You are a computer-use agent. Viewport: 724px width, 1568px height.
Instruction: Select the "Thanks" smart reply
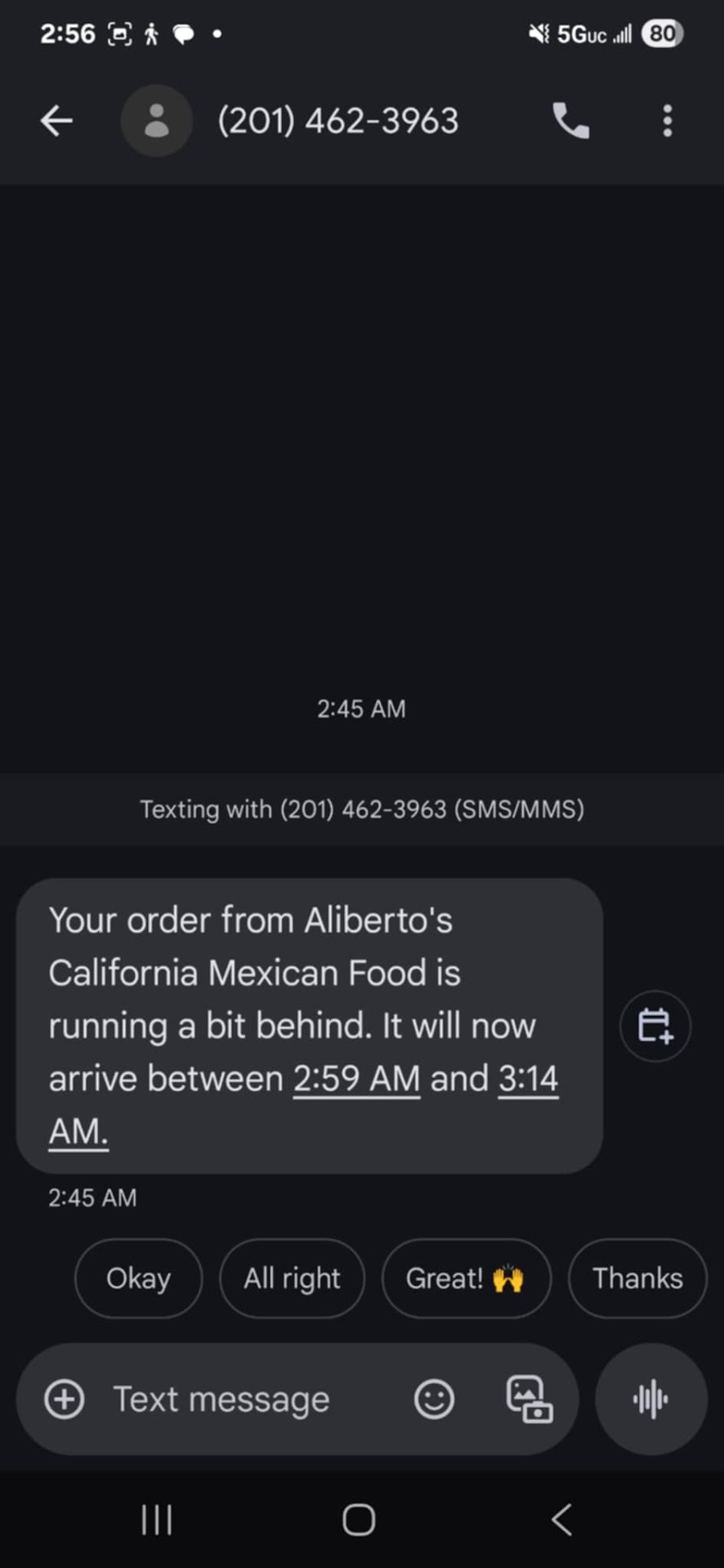637,1278
